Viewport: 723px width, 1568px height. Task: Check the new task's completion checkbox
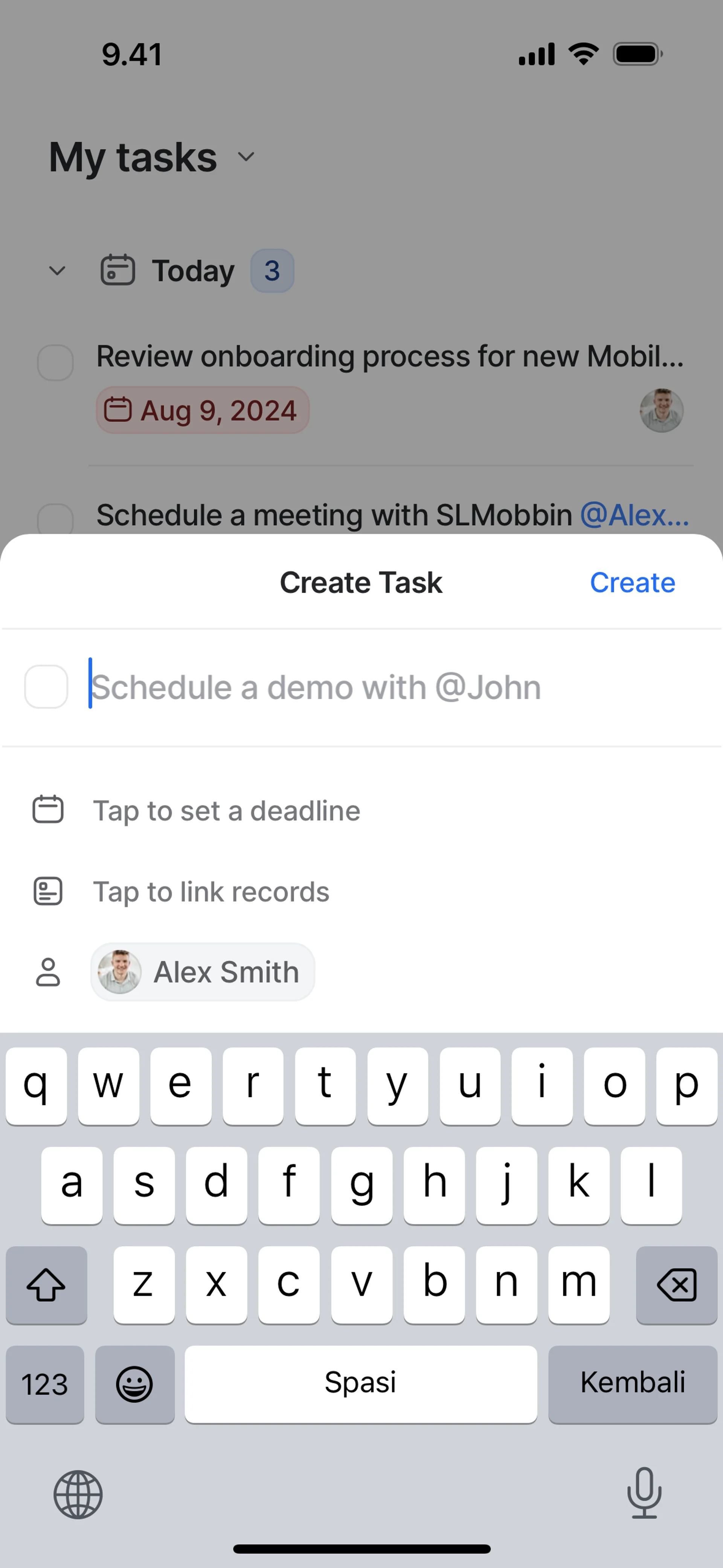46,686
